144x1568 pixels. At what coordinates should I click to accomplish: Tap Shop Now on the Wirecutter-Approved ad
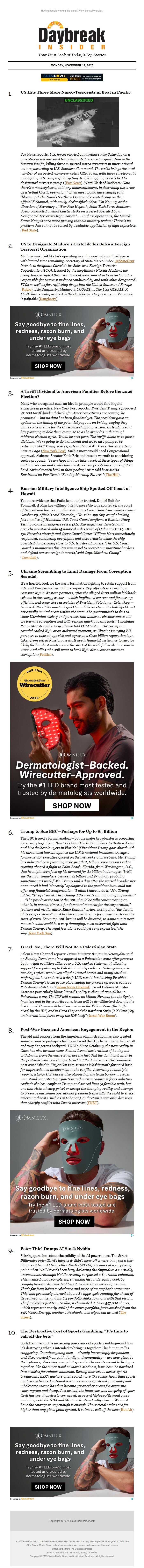72,805
